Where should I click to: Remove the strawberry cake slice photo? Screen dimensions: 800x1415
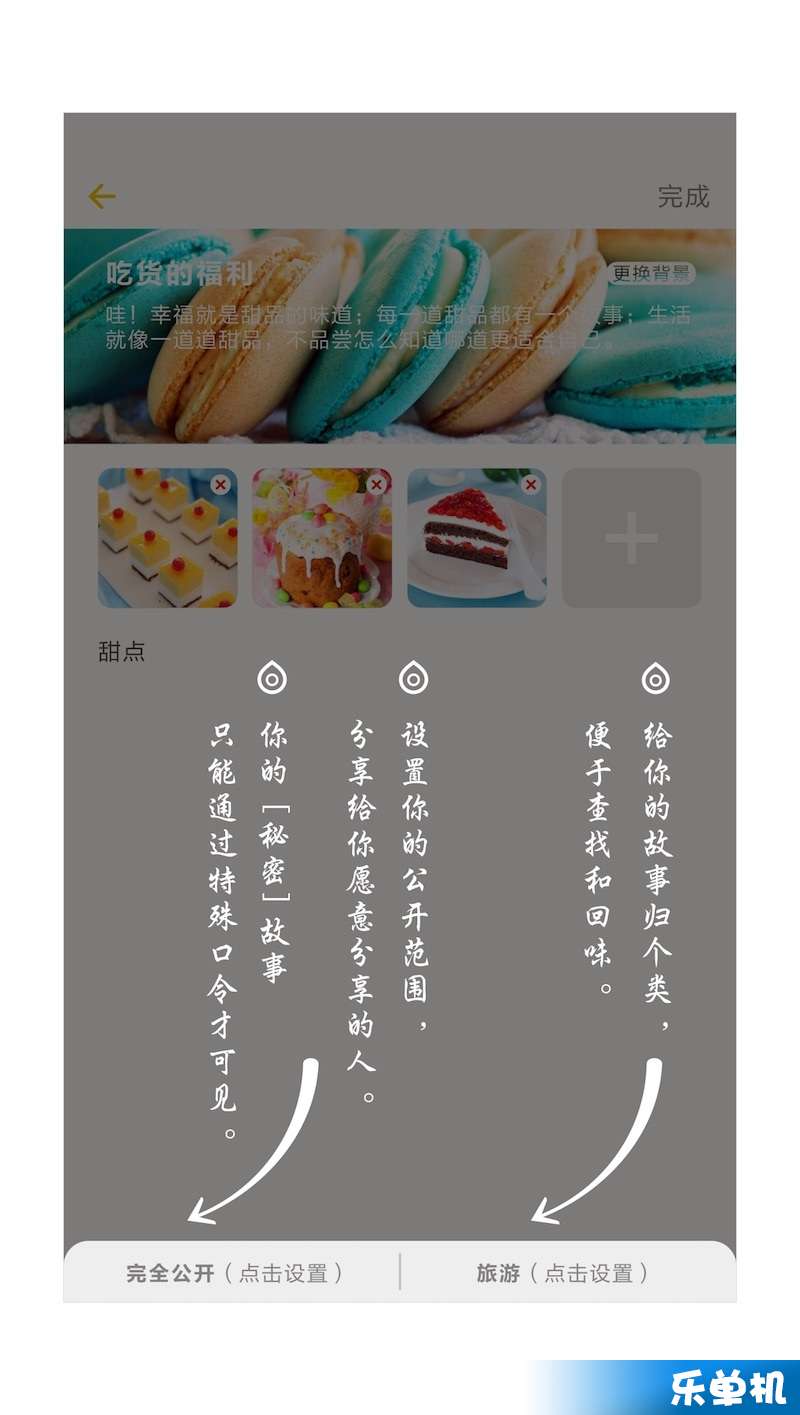(531, 485)
